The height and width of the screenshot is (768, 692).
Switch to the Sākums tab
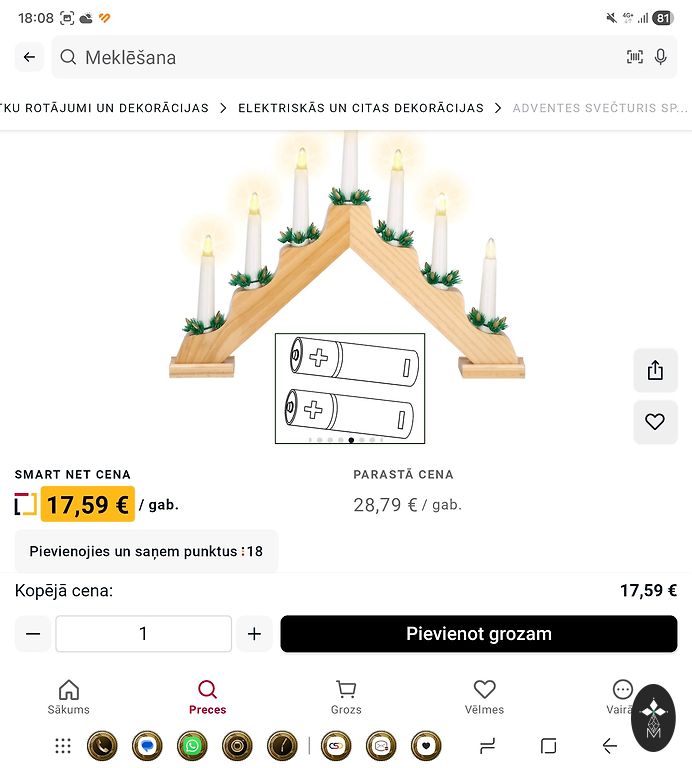click(69, 697)
